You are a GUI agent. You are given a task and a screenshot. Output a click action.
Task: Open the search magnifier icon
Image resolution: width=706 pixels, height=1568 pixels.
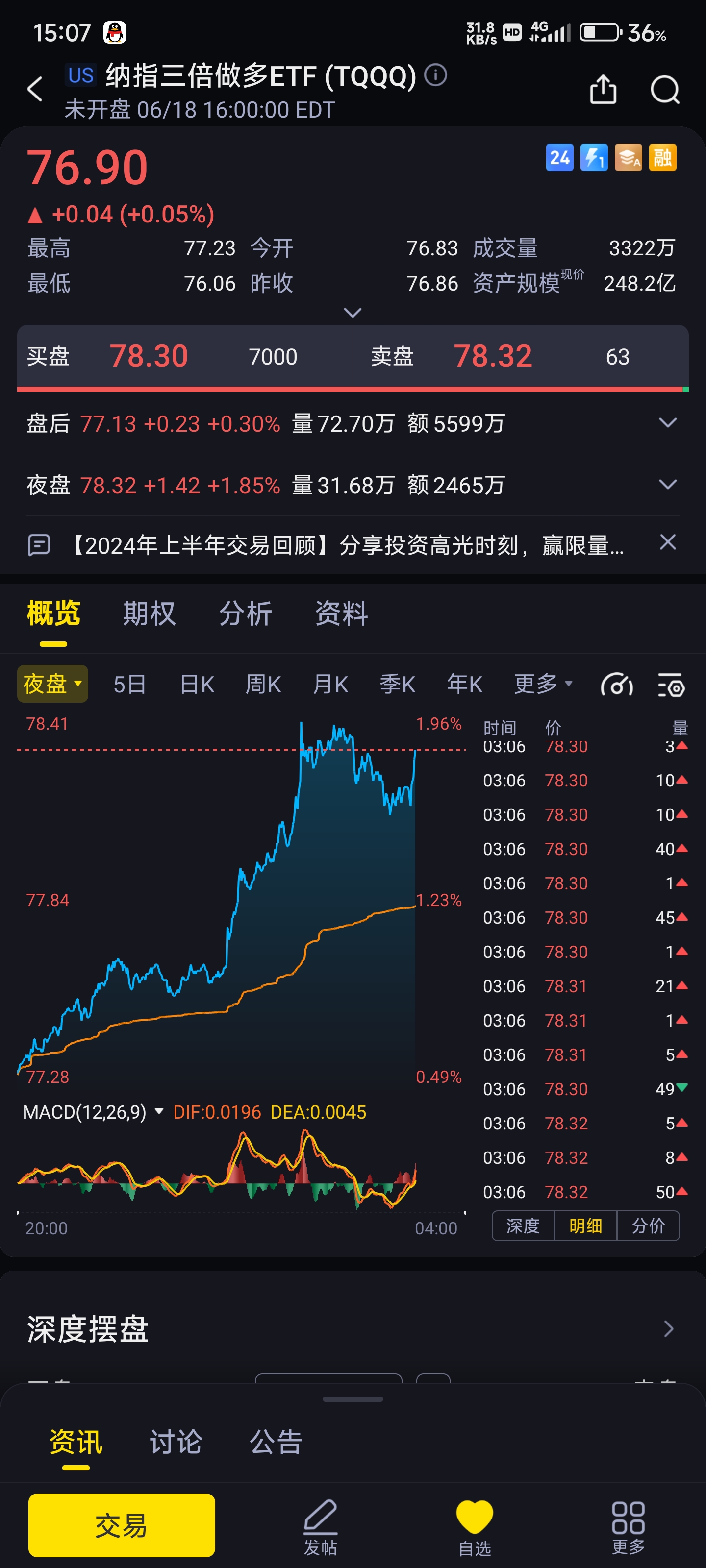point(665,89)
